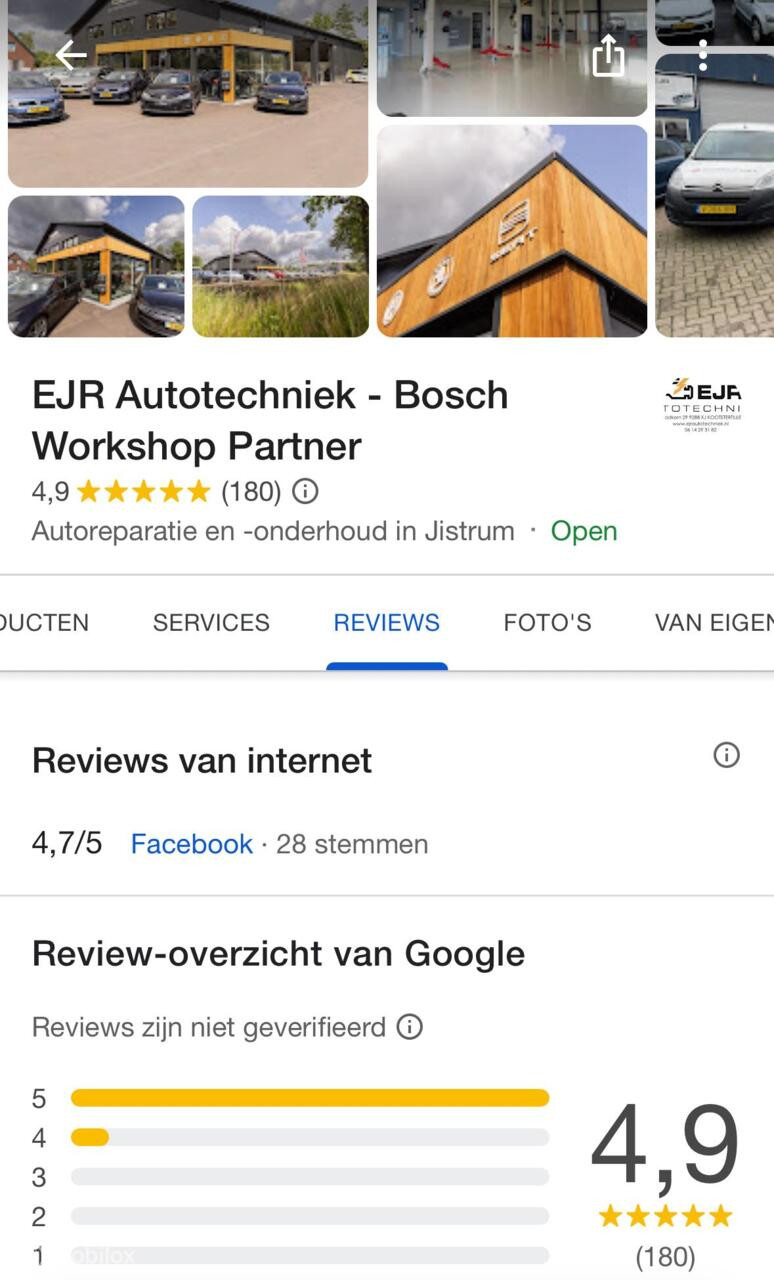Click the Open status label
The image size is (774, 1280).
coord(584,531)
